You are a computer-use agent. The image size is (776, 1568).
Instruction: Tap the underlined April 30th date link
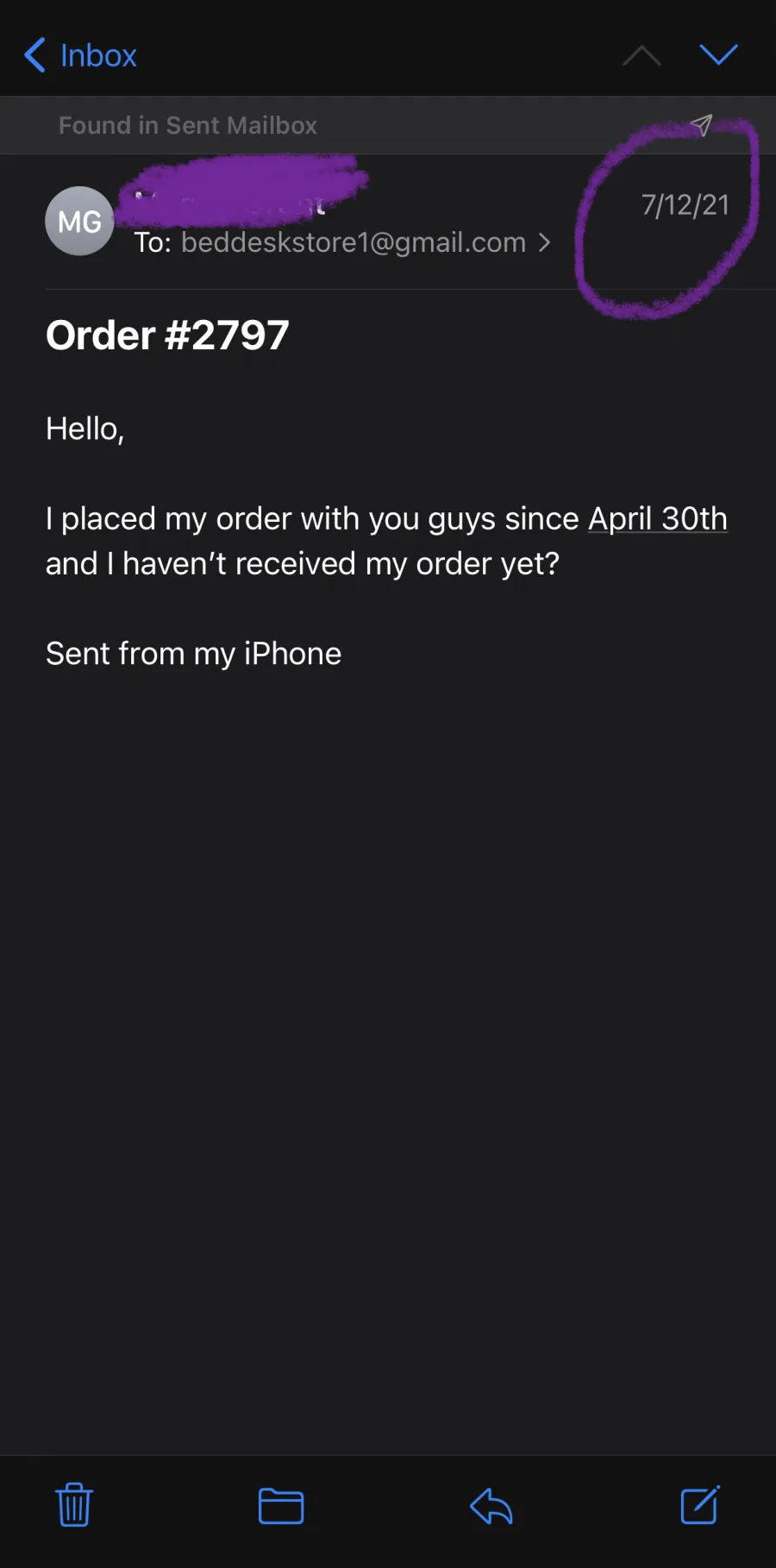658,518
